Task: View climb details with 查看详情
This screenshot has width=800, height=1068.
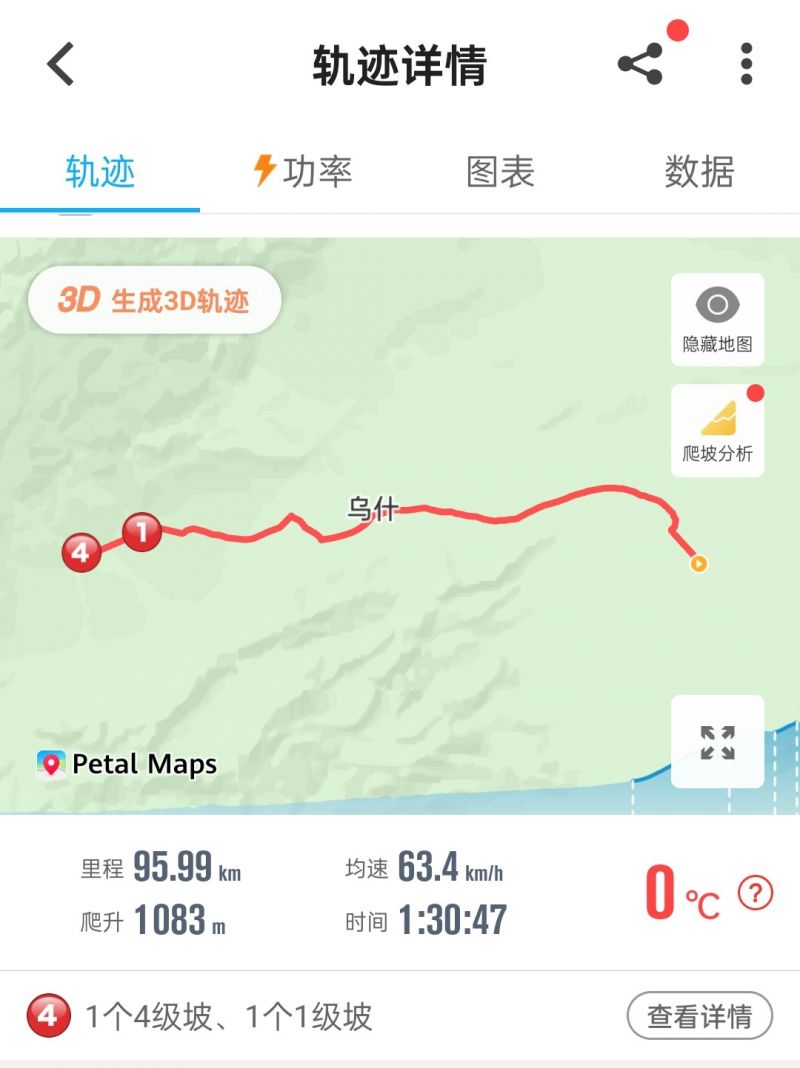Action: point(699,1017)
